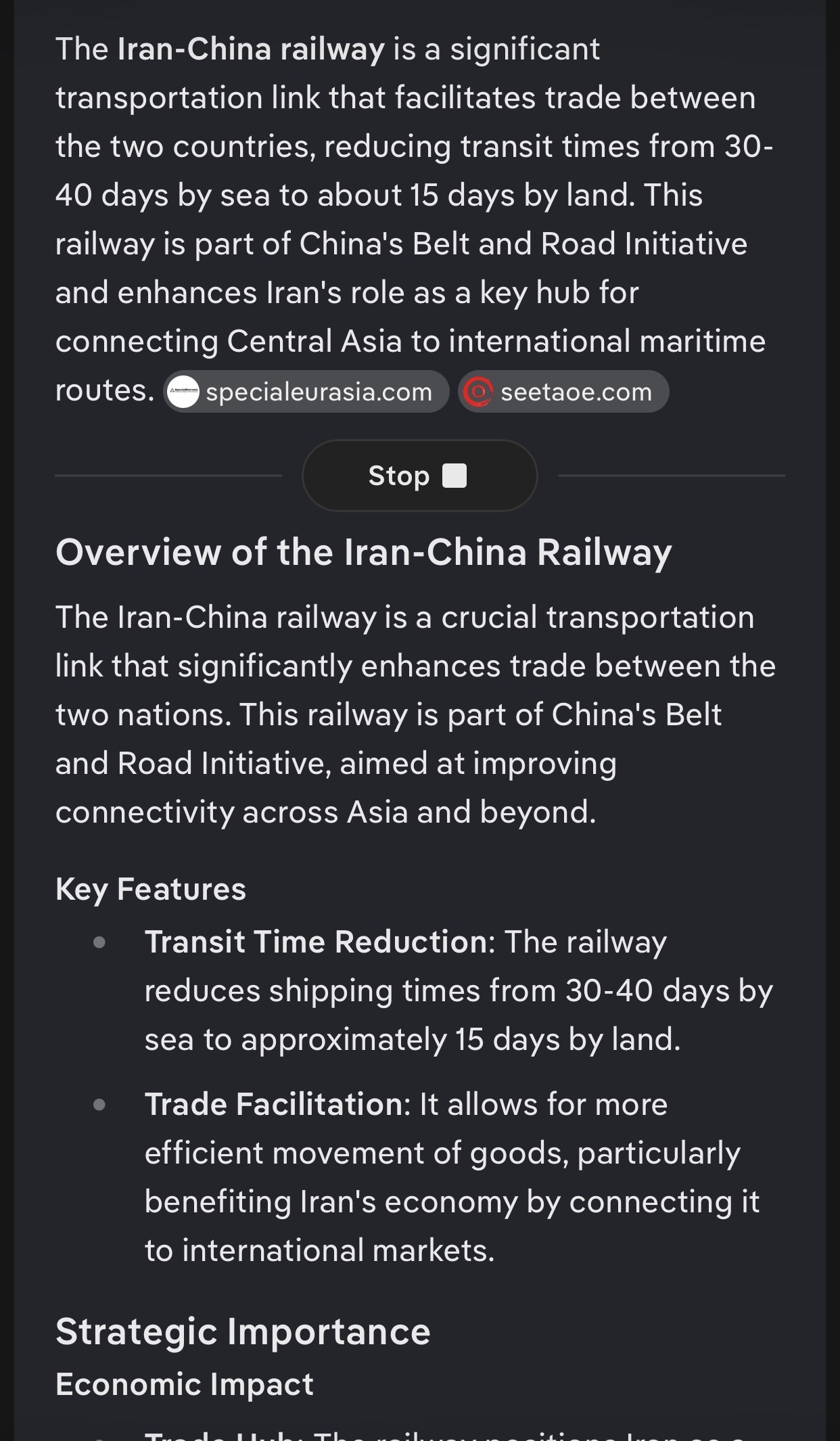
Task: Stop the answer generation
Action: point(419,476)
